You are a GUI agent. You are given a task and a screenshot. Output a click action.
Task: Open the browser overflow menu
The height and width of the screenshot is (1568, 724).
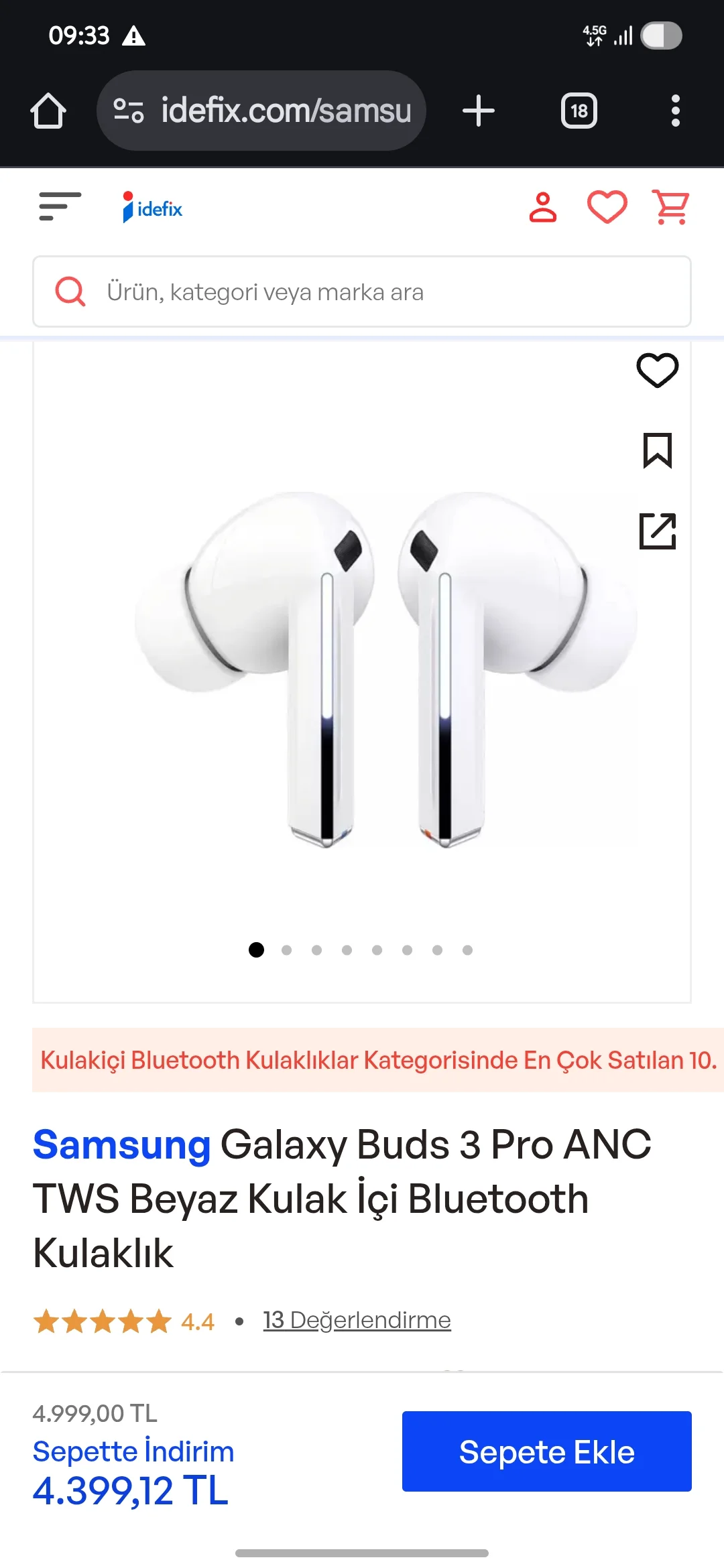[x=675, y=111]
